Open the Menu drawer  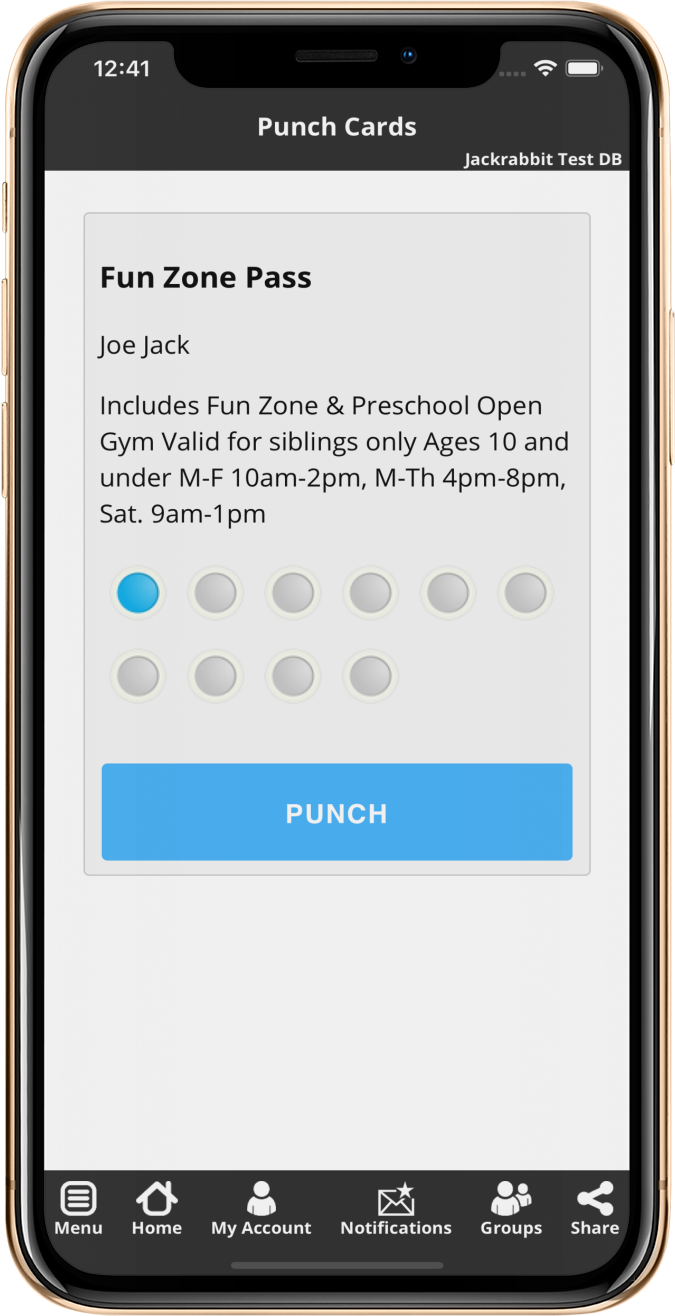78,1209
